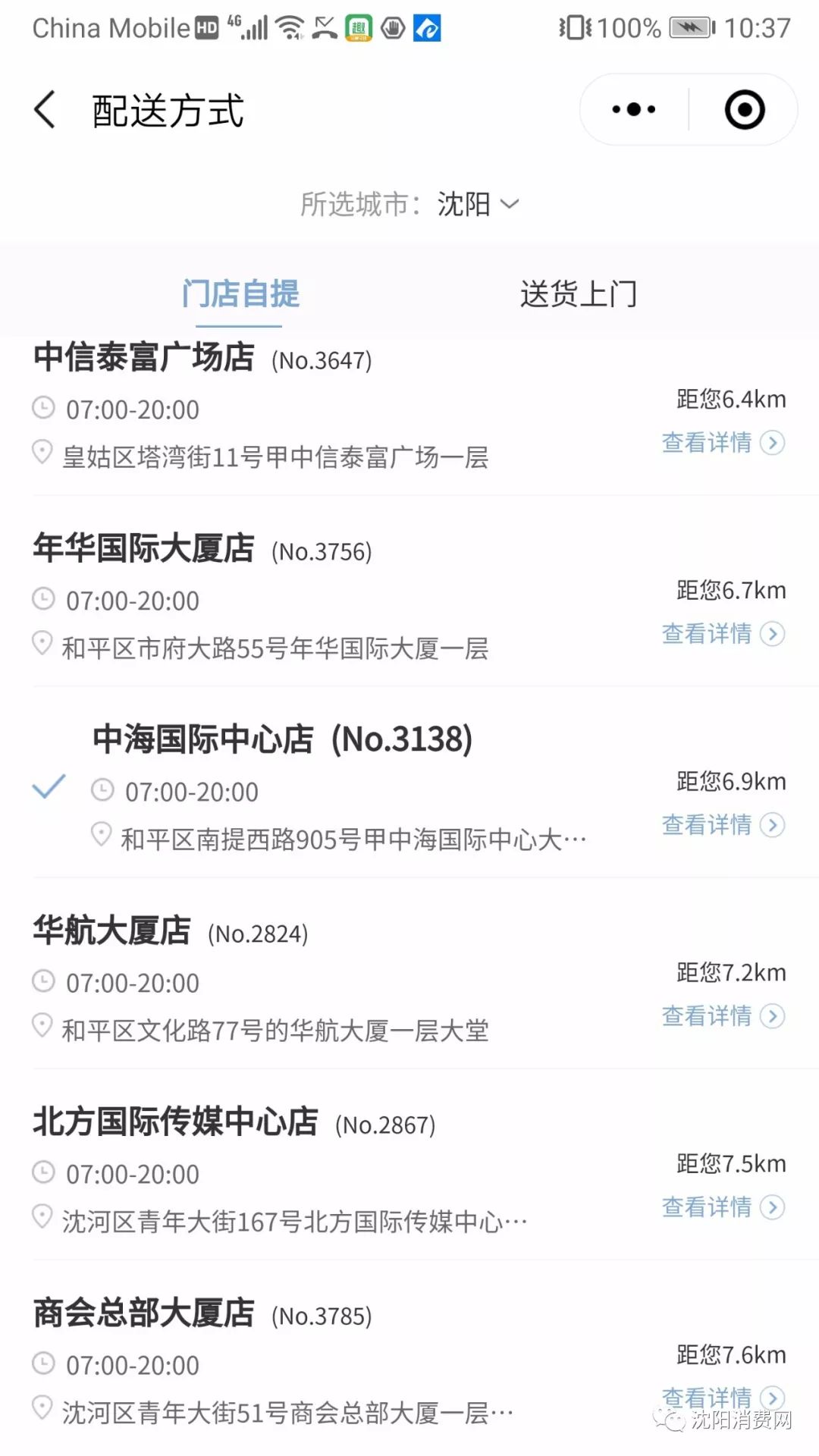
Task: Switch to the 门店自提 tab
Action: 240,293
